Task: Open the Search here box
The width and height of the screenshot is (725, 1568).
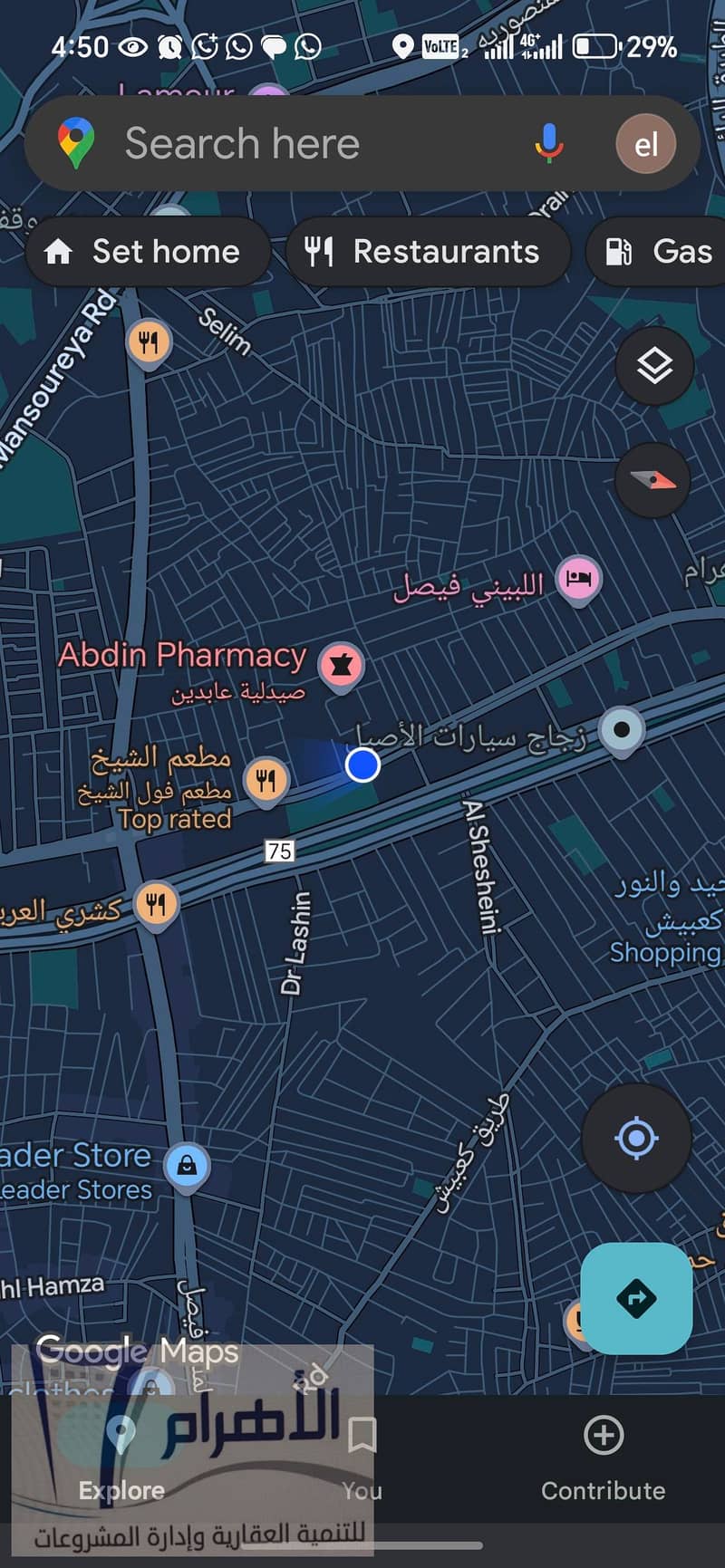Action: tap(299, 144)
